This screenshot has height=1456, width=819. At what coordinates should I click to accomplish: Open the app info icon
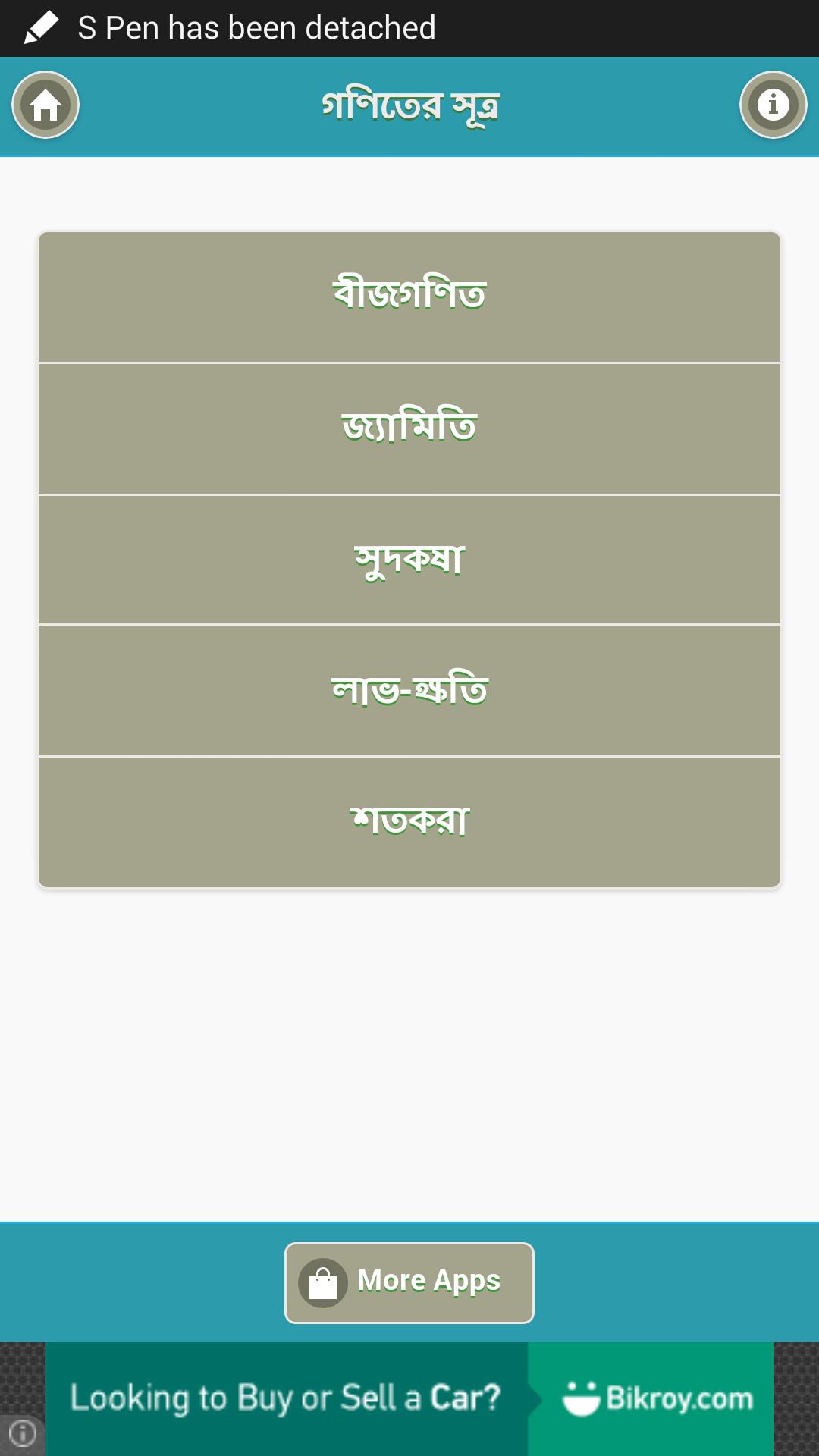(773, 105)
